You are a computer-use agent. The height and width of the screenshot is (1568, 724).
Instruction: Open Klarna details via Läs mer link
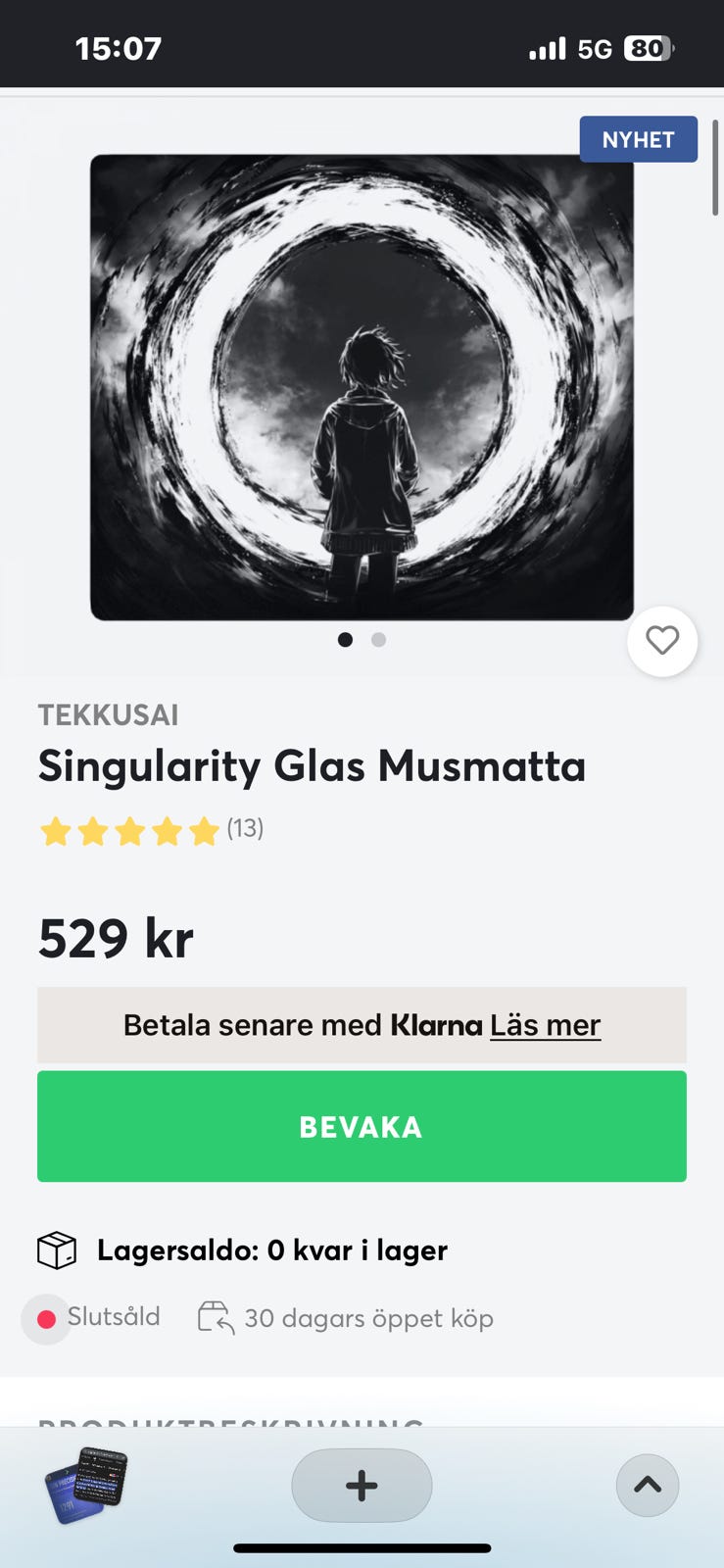545,1025
